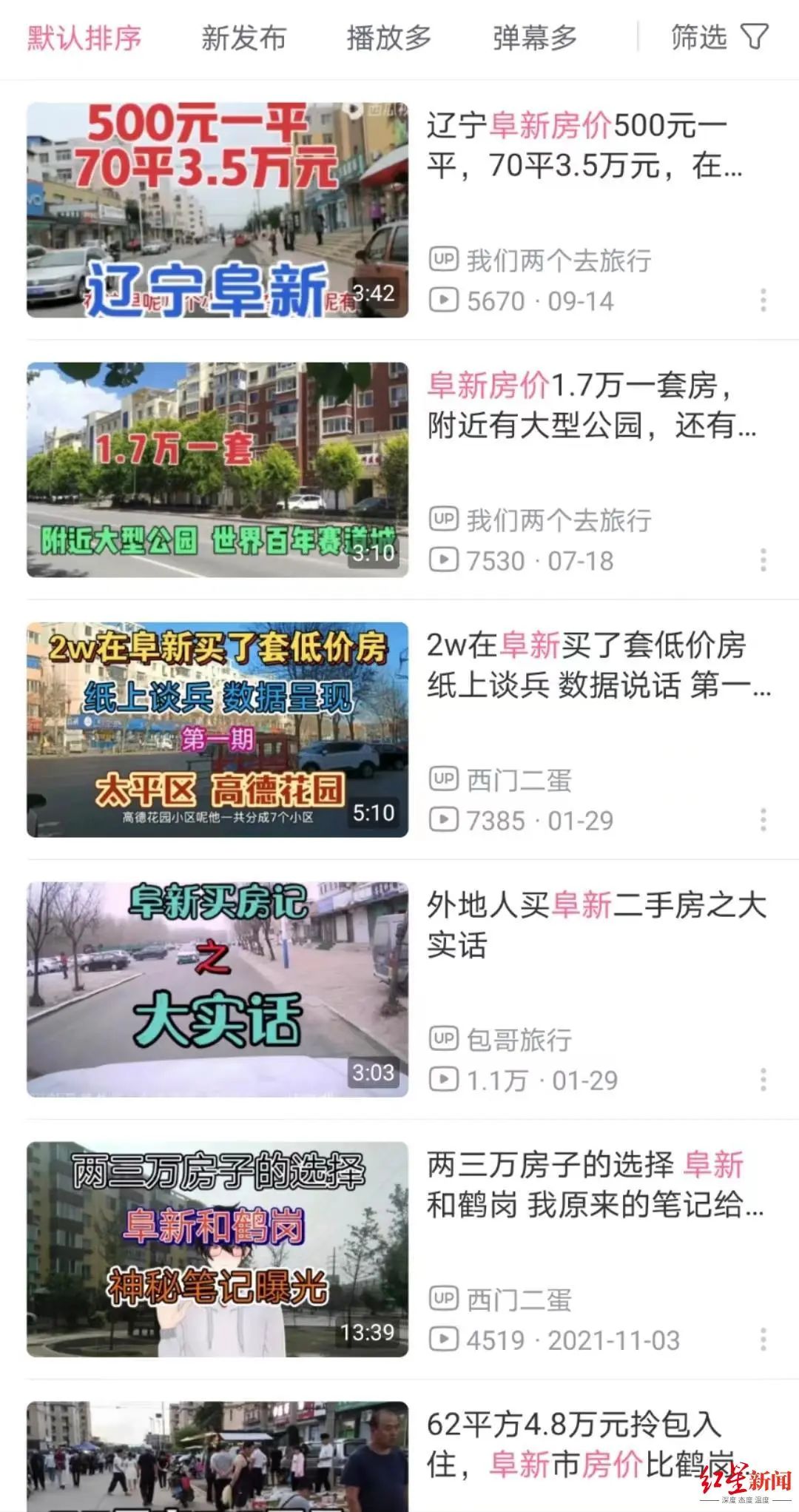Viewport: 799px width, 1512px height.
Task: Open video 辽宁阜新房价500元一平
Action: [x=218, y=210]
